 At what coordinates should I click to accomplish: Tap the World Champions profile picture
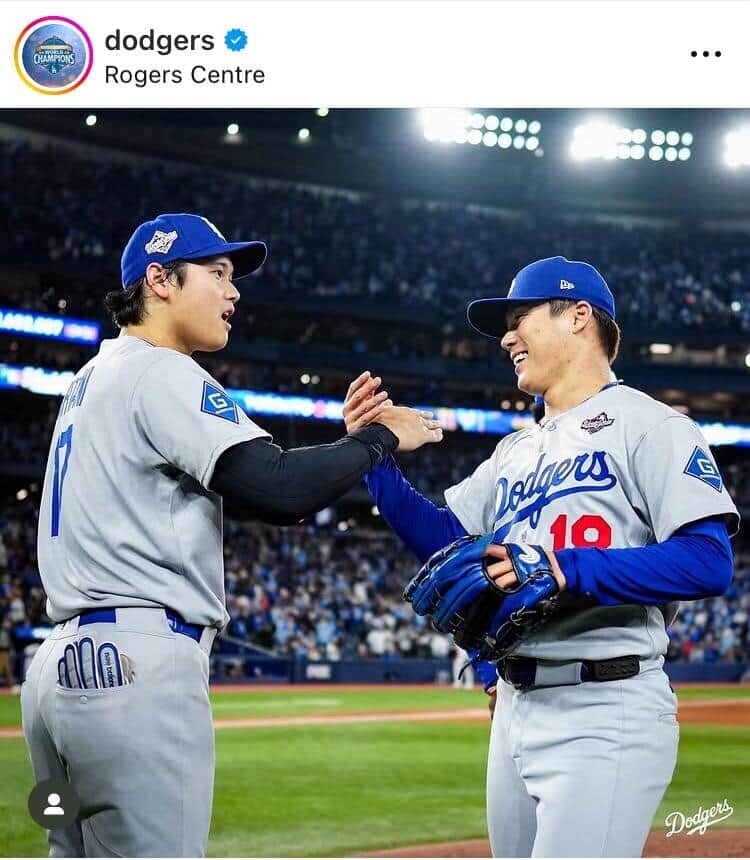point(55,48)
